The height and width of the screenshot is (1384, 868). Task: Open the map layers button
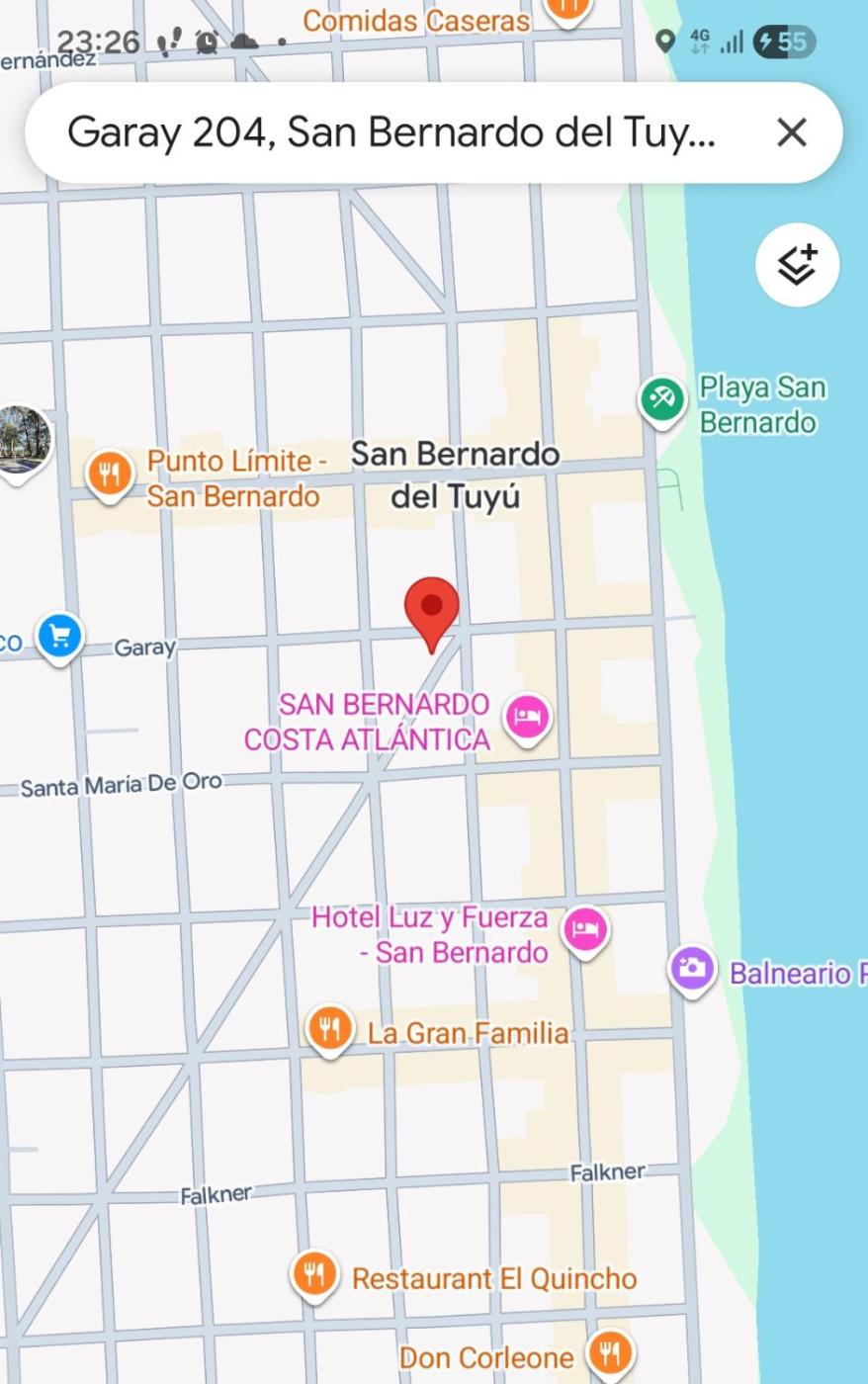[797, 265]
